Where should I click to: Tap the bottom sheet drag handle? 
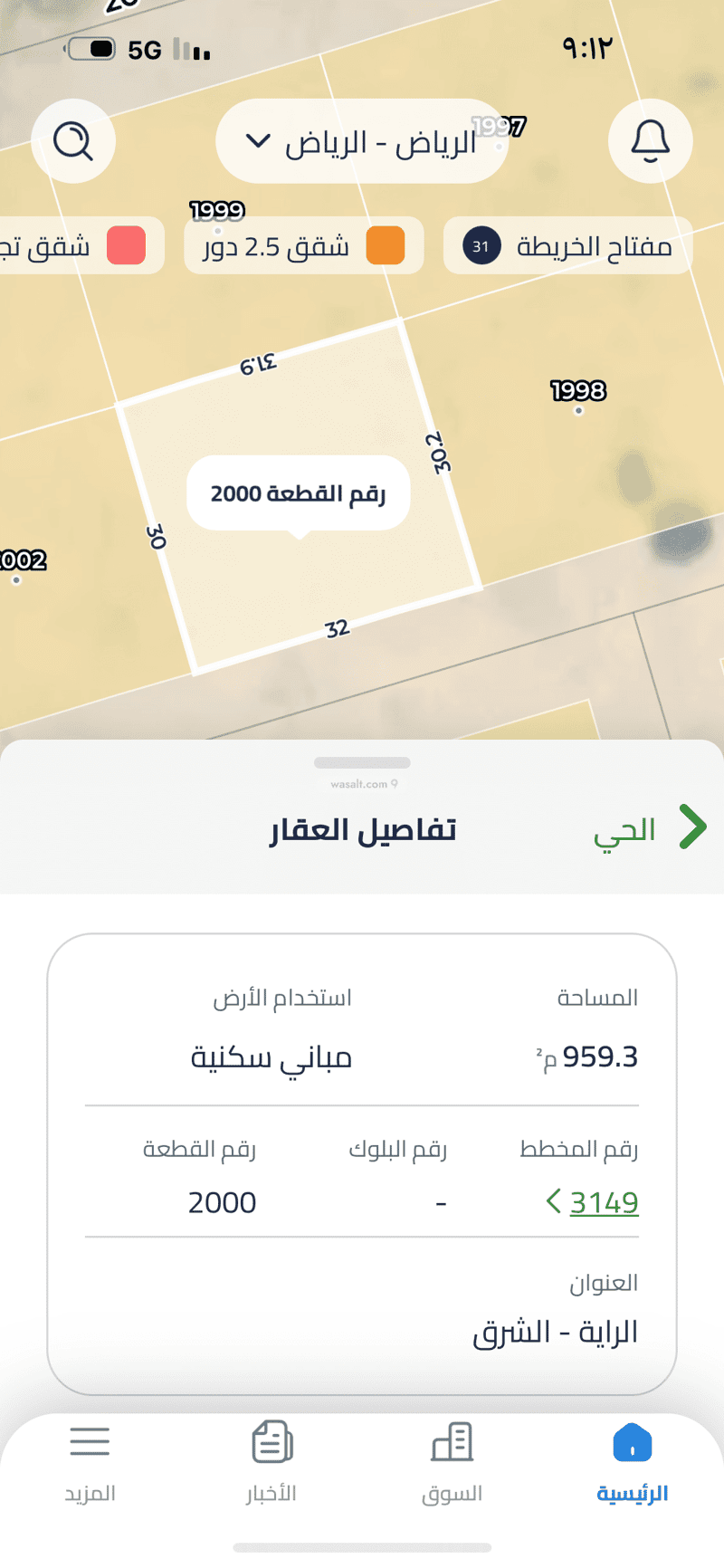click(x=362, y=762)
